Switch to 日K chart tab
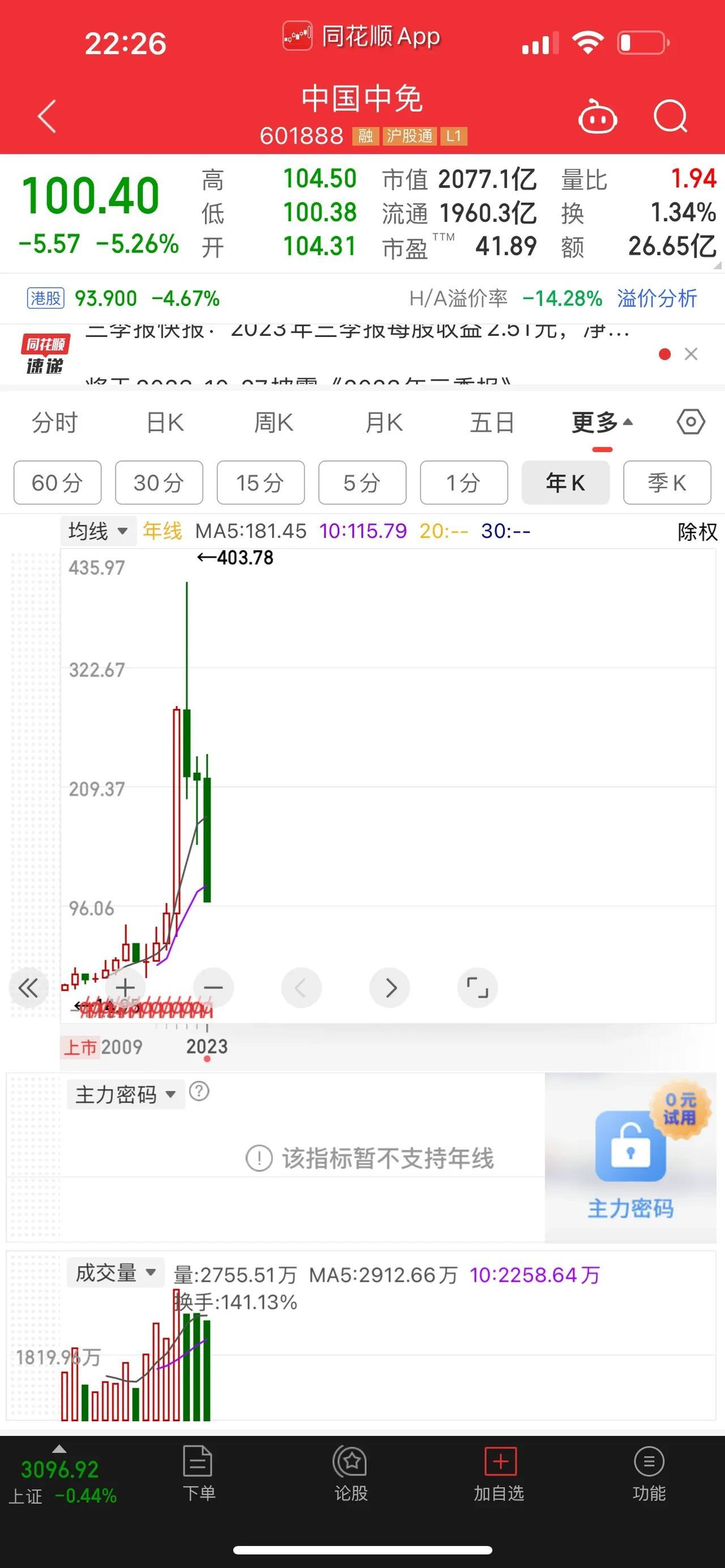725x1568 pixels. 165,422
